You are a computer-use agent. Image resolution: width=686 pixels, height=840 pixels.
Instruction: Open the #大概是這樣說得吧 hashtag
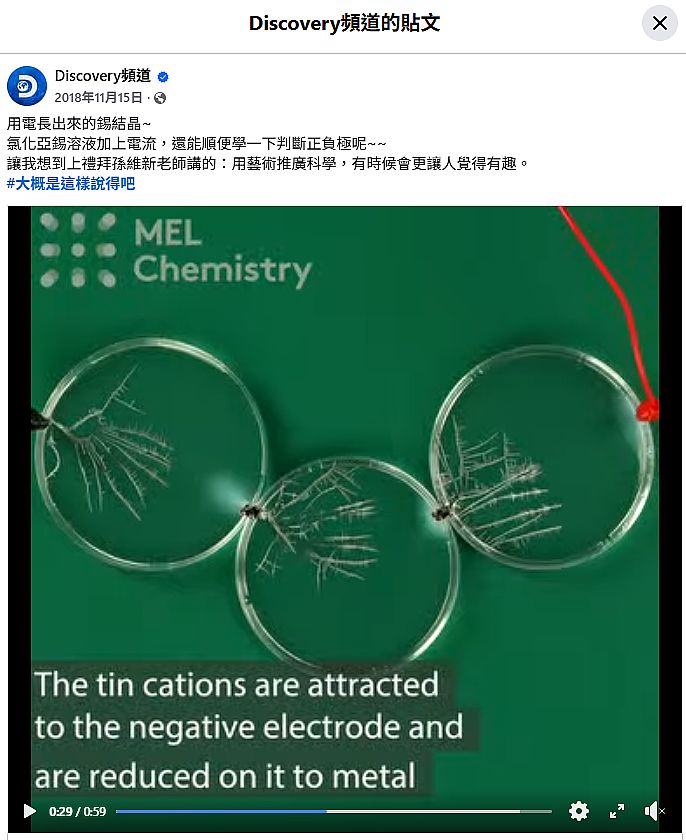(71, 184)
